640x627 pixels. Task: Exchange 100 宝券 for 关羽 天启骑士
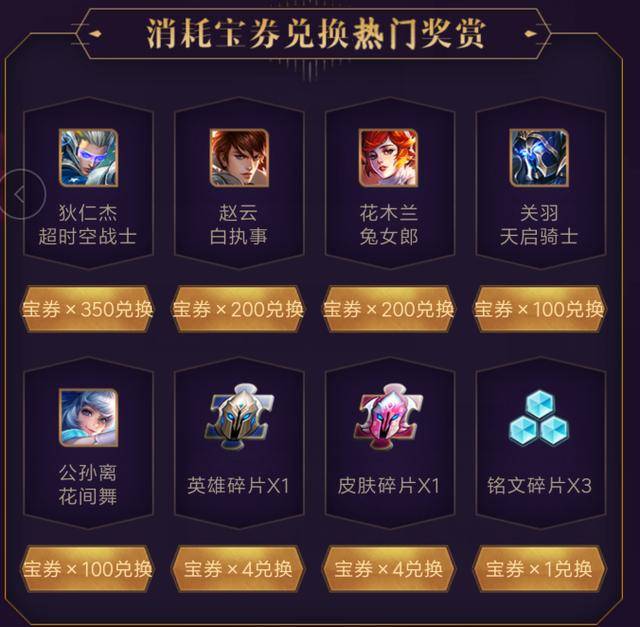539,309
